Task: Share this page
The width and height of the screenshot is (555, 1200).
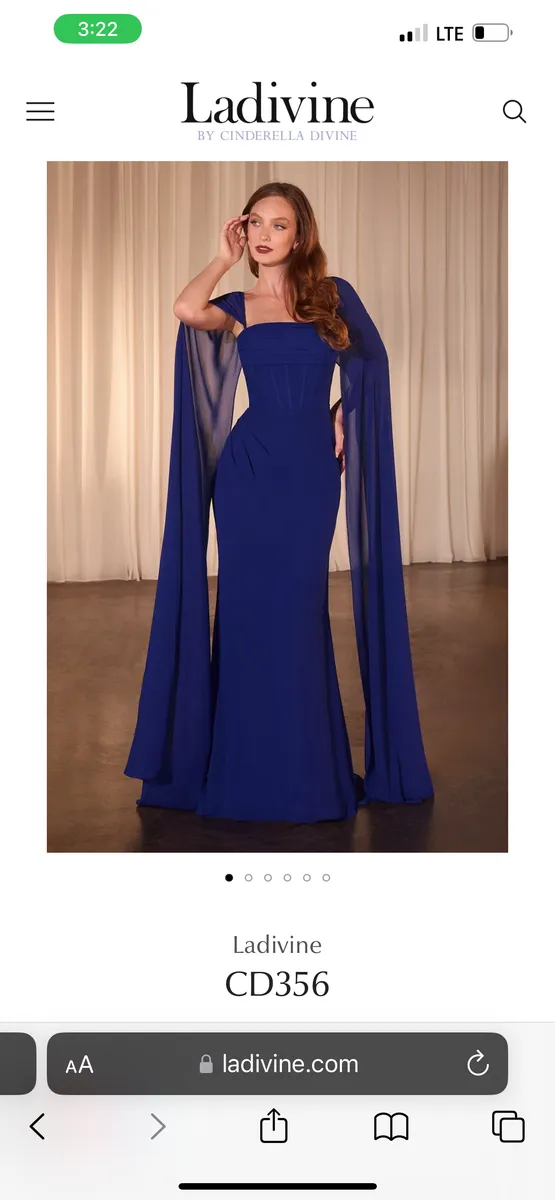Action: pyautogui.click(x=273, y=1126)
